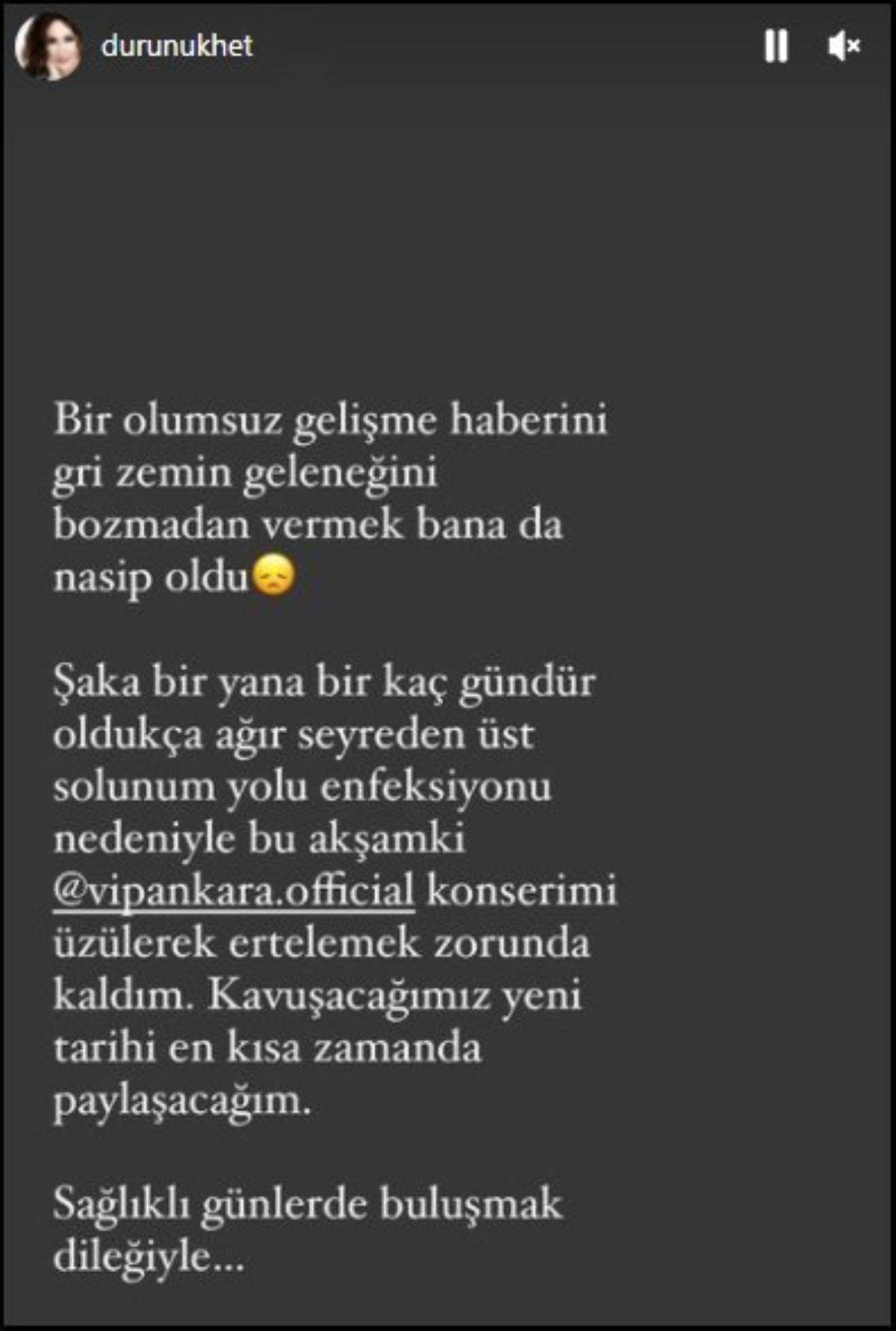Screen dimensions: 896x1331
Task: Open the durunukhet username
Action: tap(177, 46)
